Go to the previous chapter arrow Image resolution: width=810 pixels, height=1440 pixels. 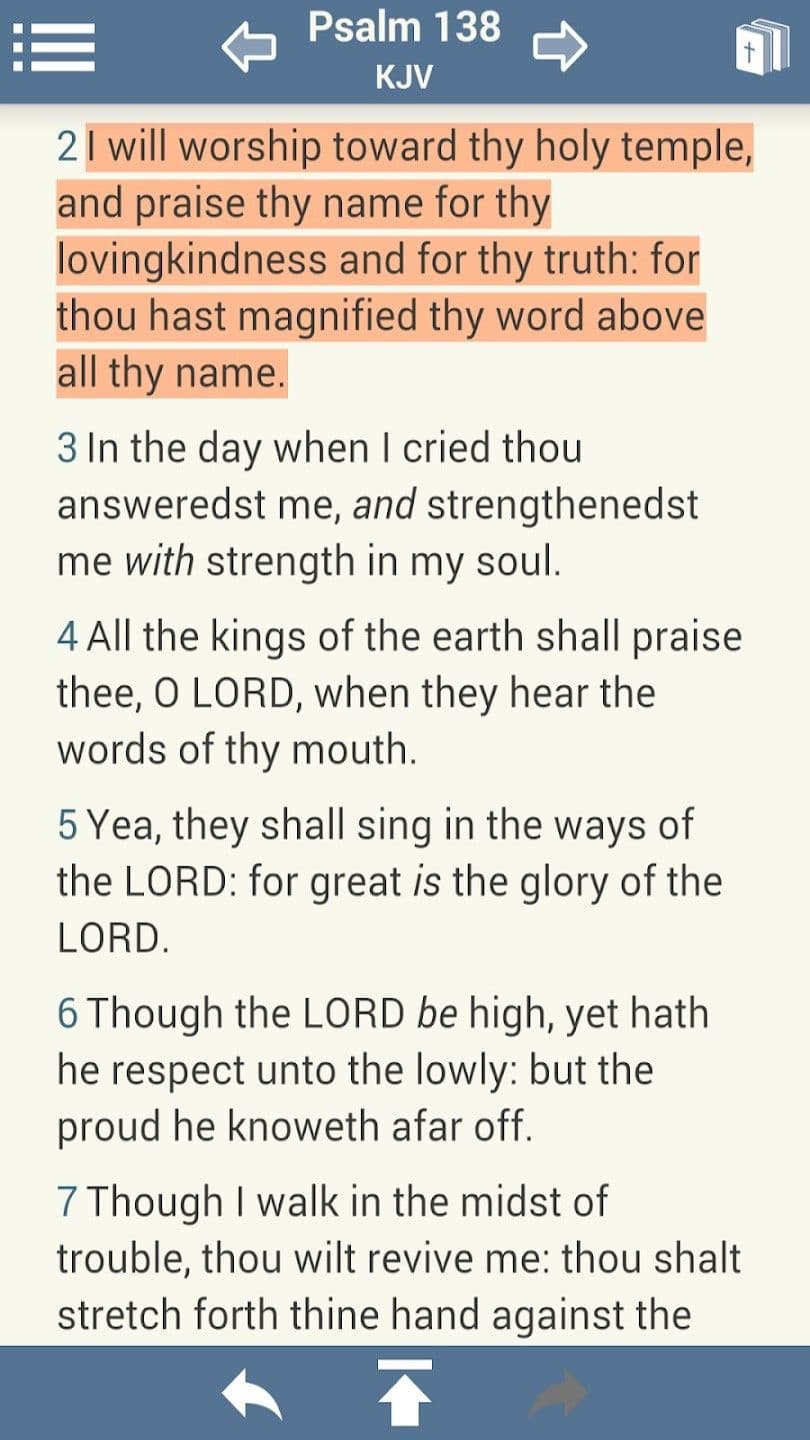pyautogui.click(x=248, y=47)
